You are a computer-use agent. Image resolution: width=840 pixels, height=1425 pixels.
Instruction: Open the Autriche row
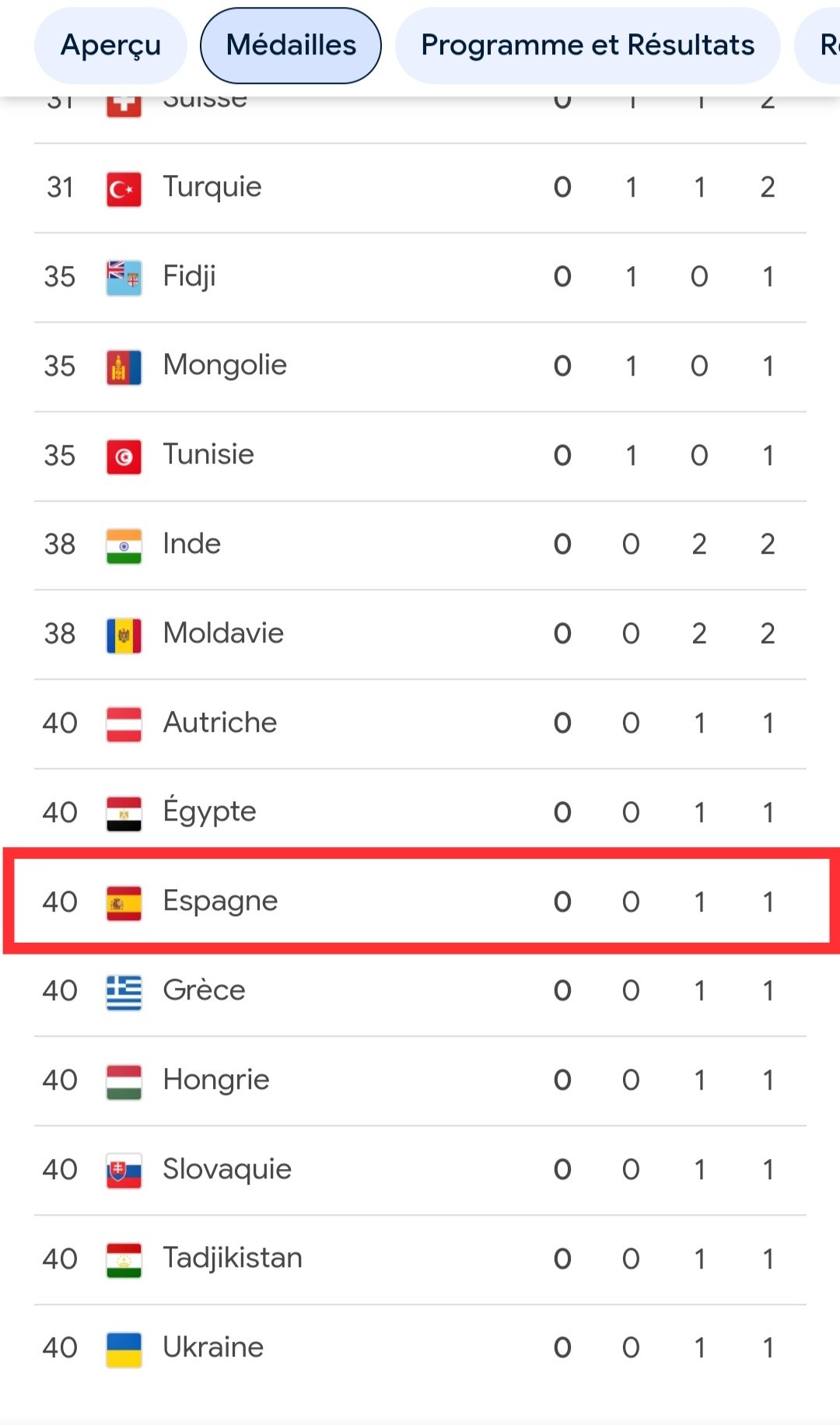[x=420, y=724]
